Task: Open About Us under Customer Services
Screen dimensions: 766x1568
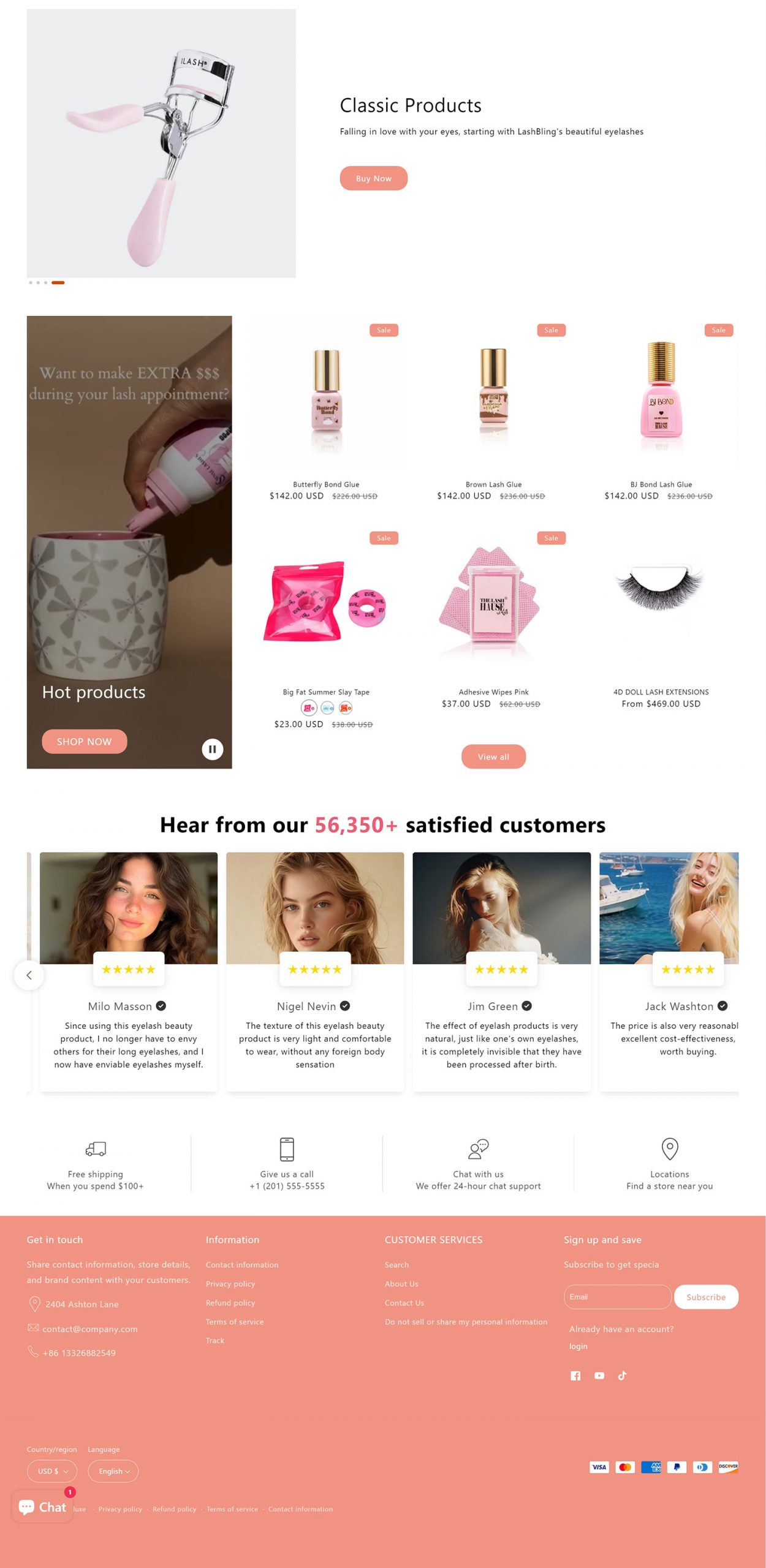Action: point(401,1283)
